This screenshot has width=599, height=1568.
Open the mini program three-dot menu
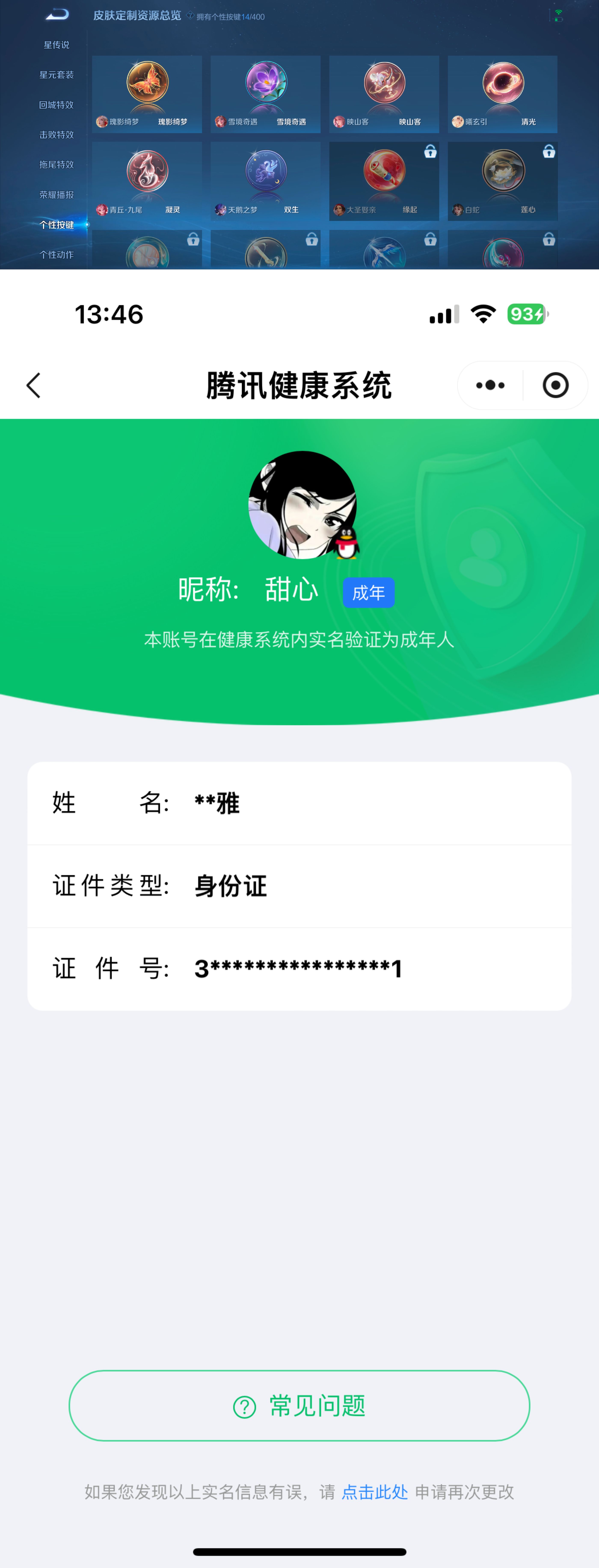[490, 385]
